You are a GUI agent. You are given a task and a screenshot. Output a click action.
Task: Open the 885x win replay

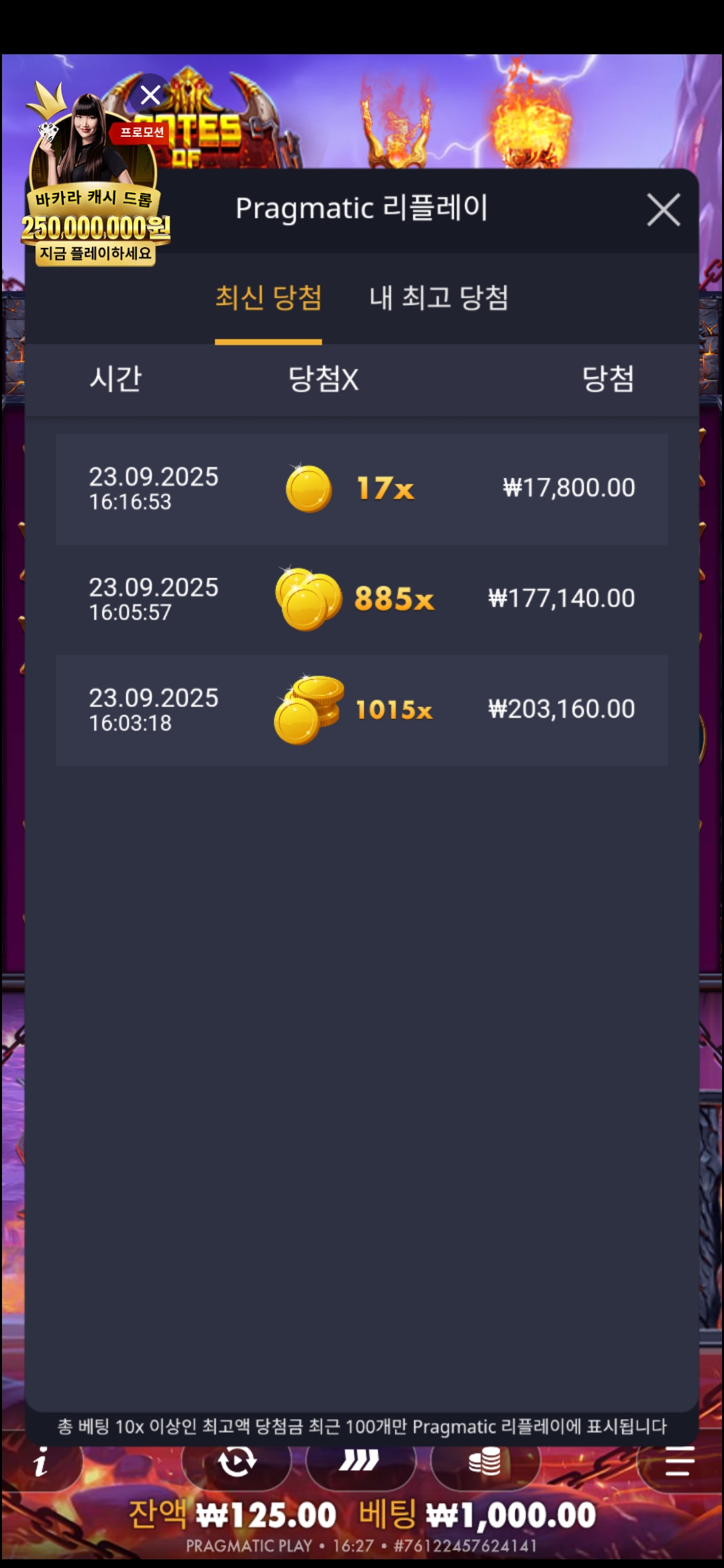coord(361,599)
